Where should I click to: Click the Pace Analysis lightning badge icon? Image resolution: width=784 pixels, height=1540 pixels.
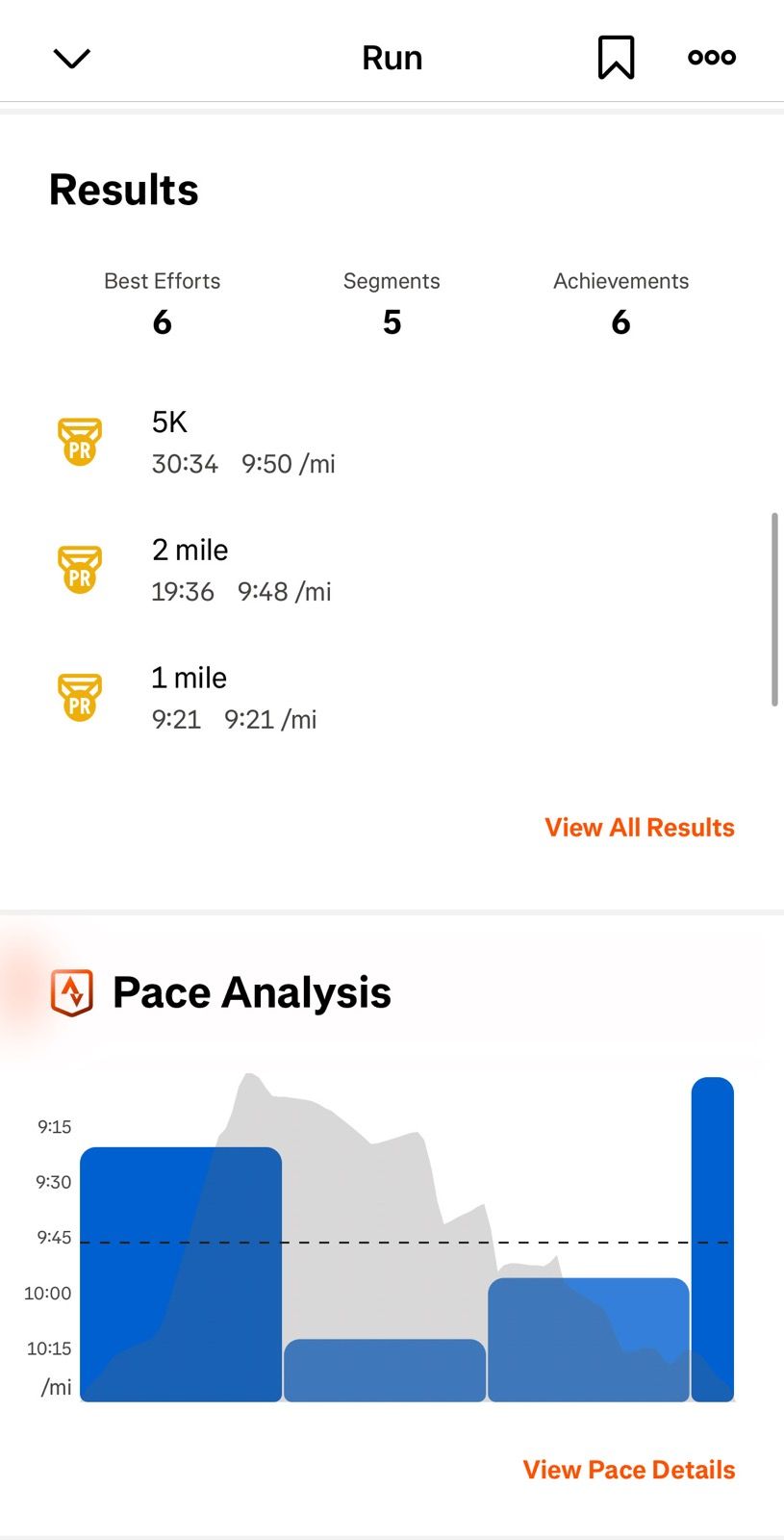point(70,991)
